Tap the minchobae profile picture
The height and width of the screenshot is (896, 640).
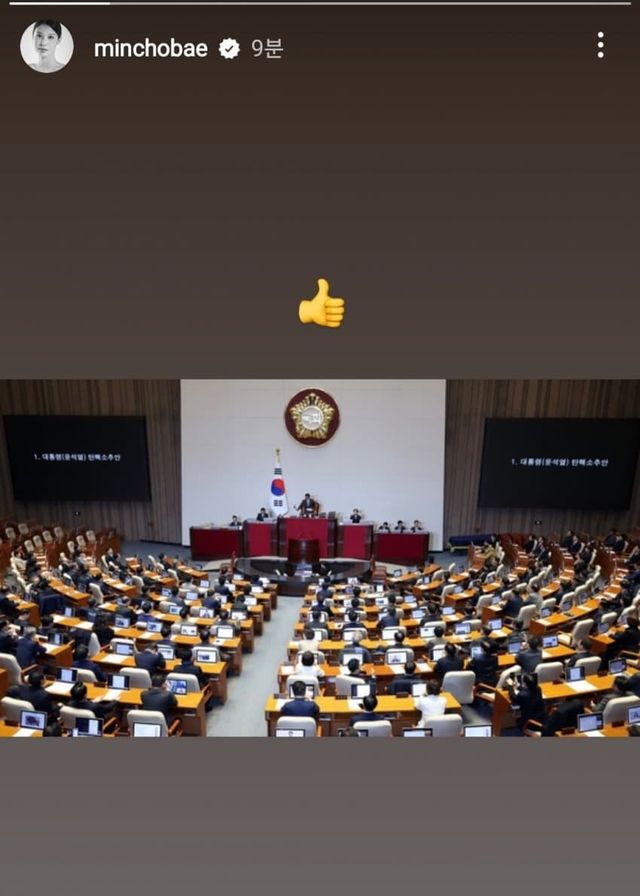pyautogui.click(x=47, y=47)
